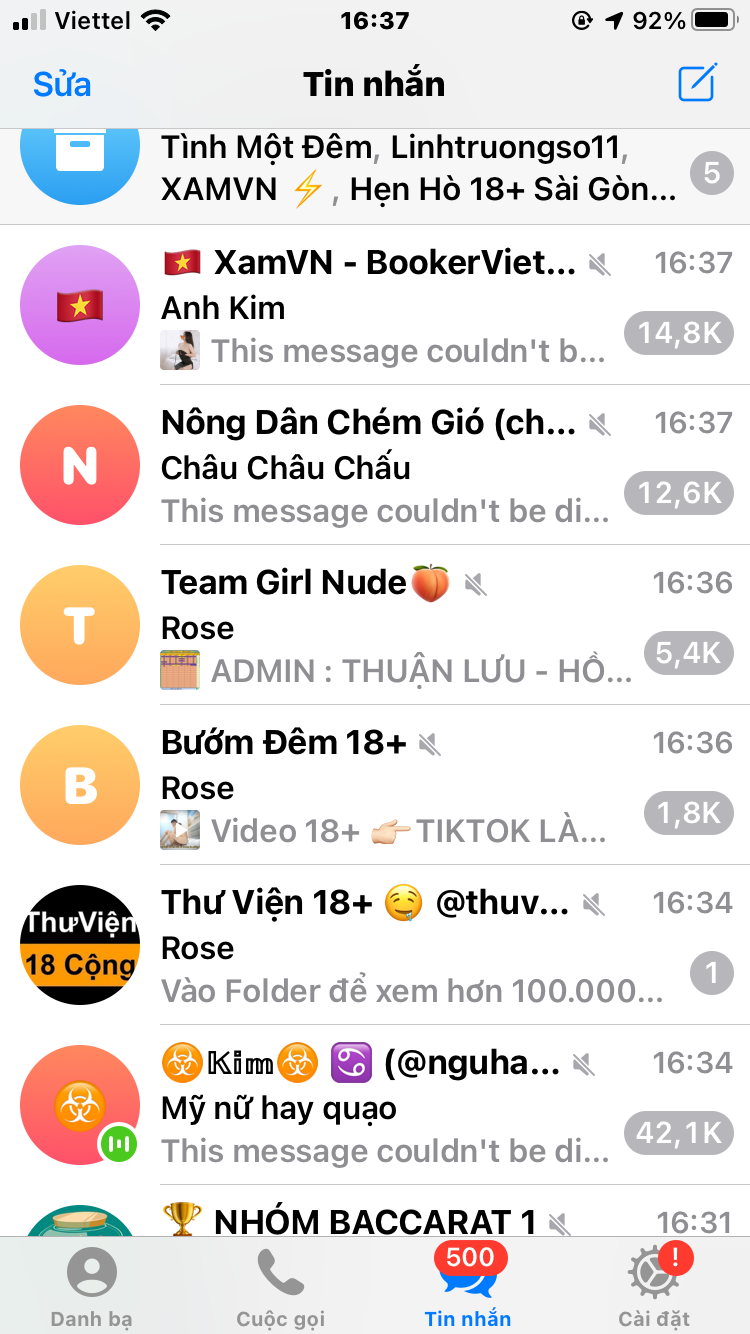
Task: Open the Kim chat with Mỹ nữ hay quạo
Action: pos(400,1105)
